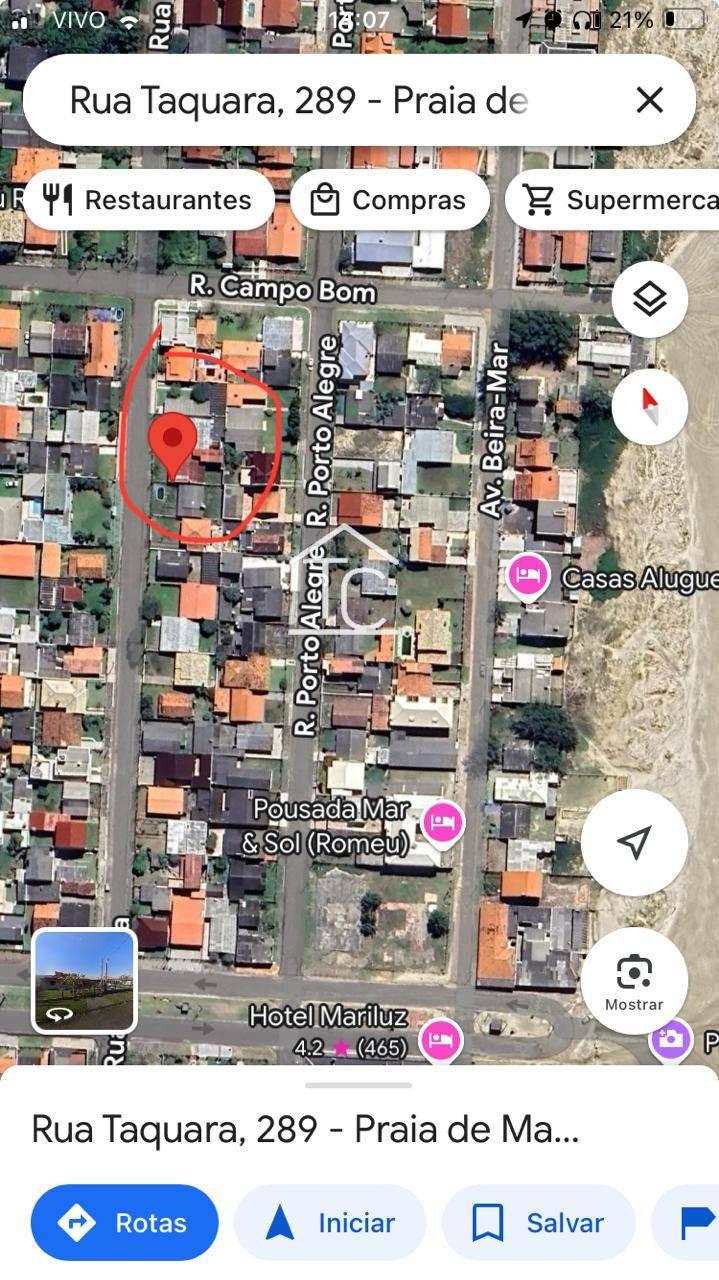Tap the compass to reset orientation
The image size is (719, 1280).
click(x=650, y=406)
